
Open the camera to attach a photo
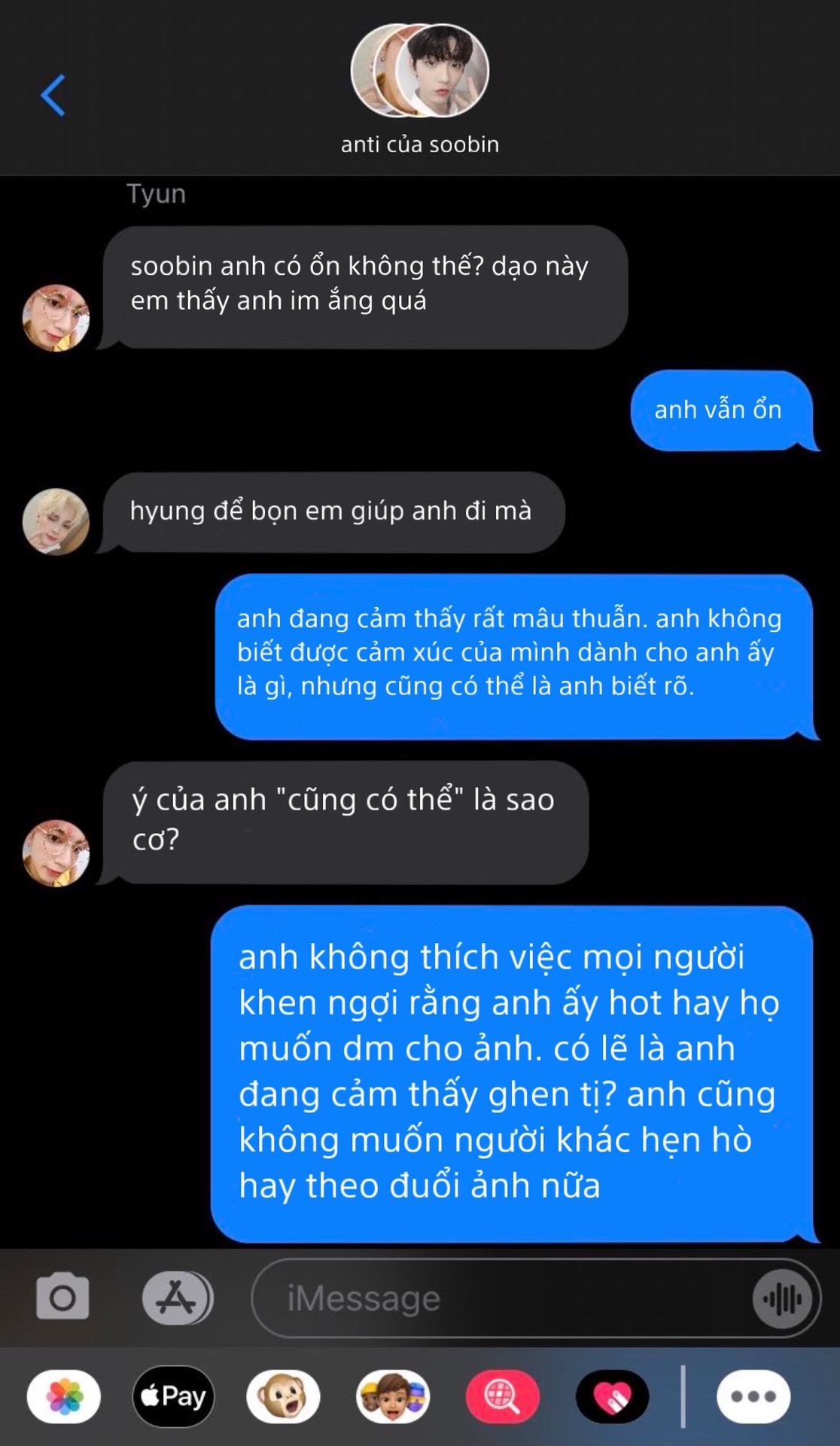click(62, 1297)
